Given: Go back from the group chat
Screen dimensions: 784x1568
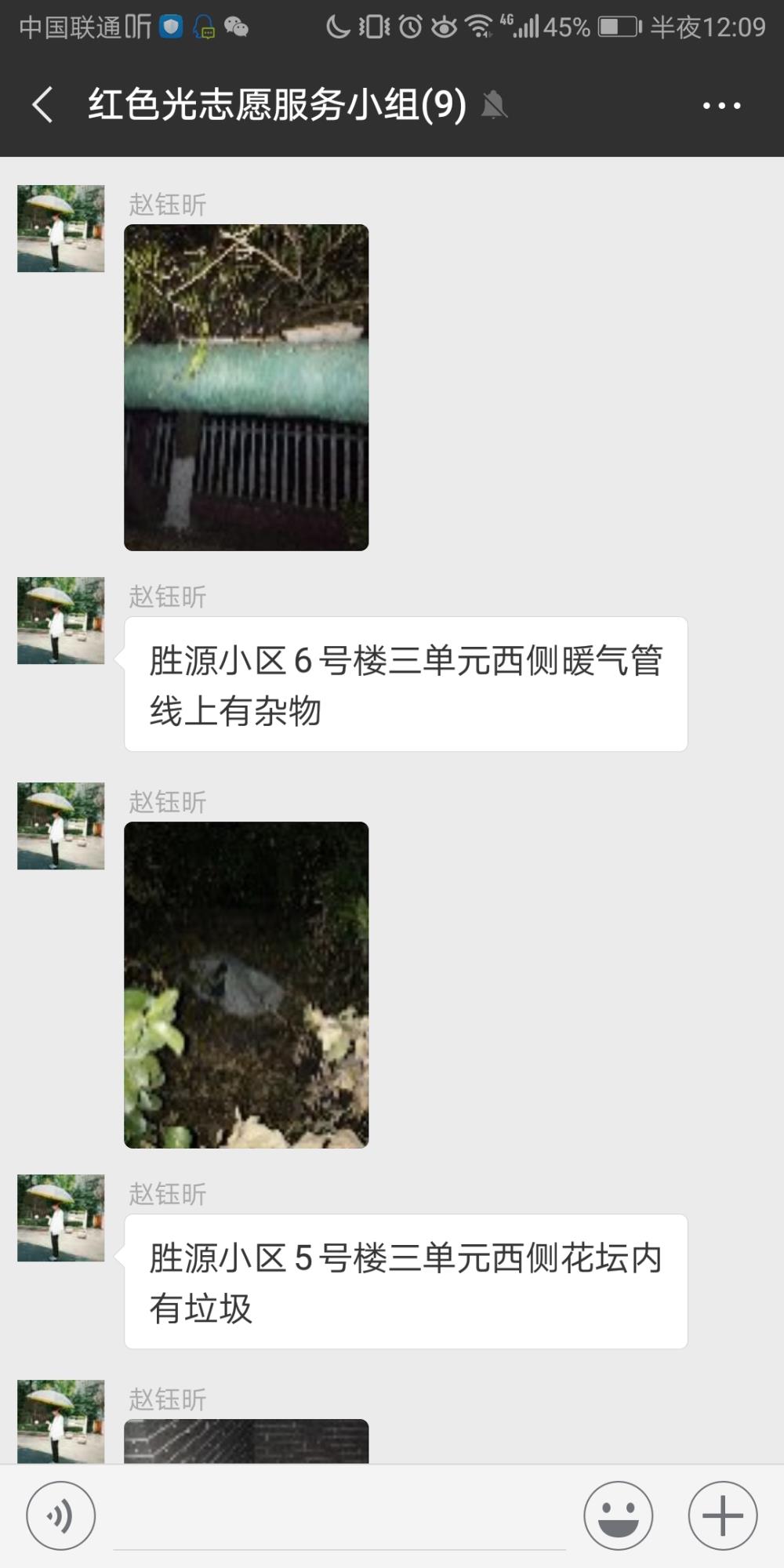Looking at the screenshot, I should tap(43, 105).
